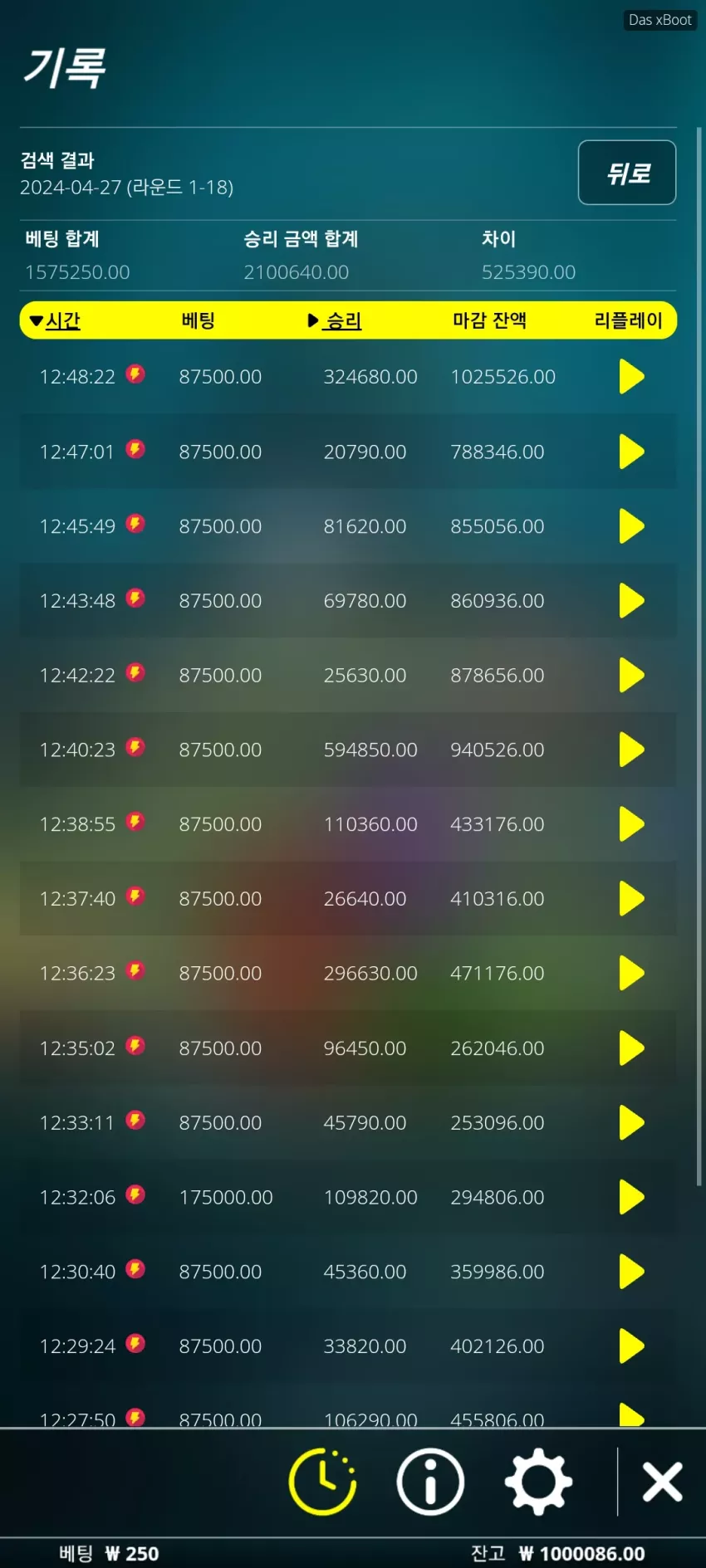Open the settings gear
The height and width of the screenshot is (1568, 706).
pos(538,1482)
